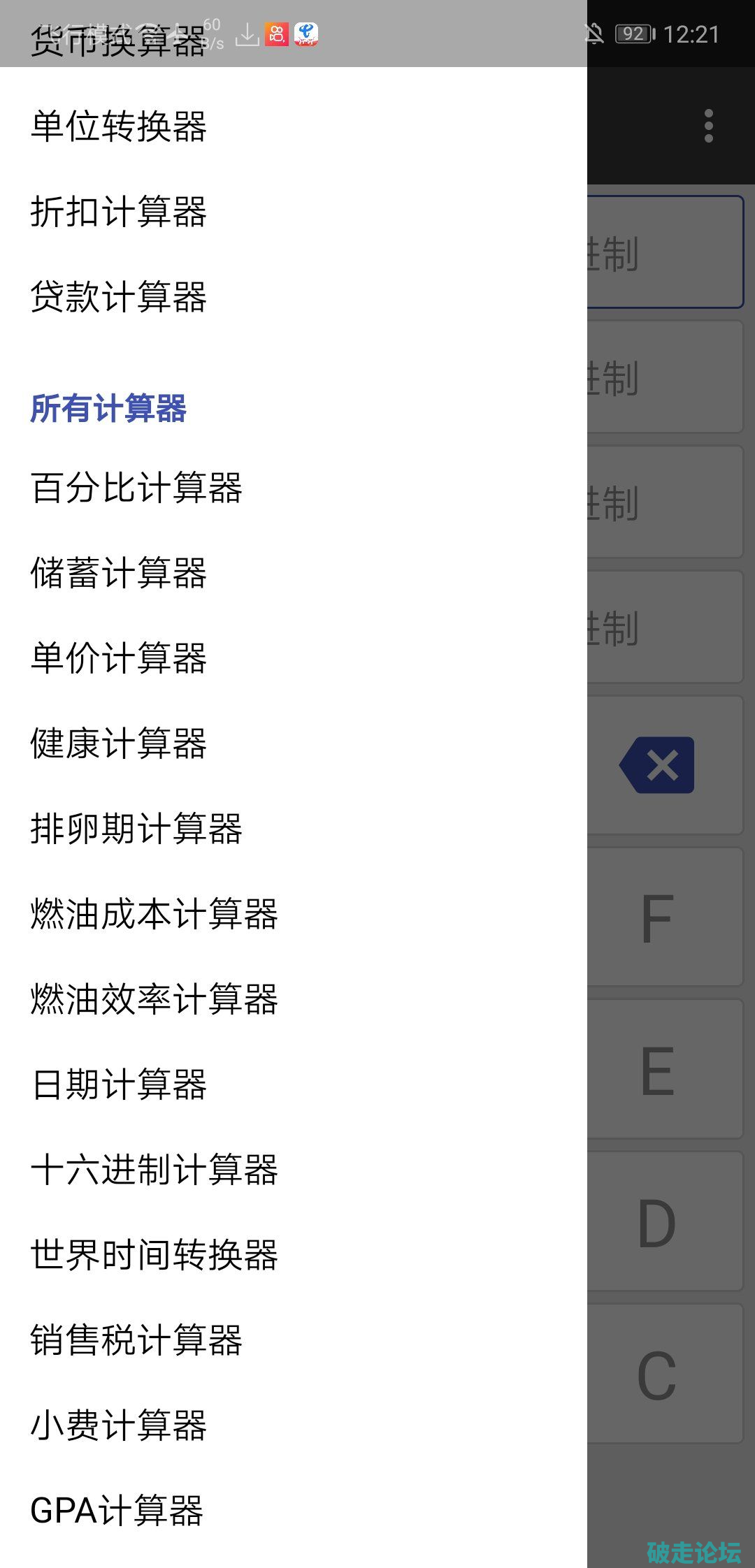The image size is (755, 1568).
Task: Open 贷款计算器
Action: [x=119, y=298]
